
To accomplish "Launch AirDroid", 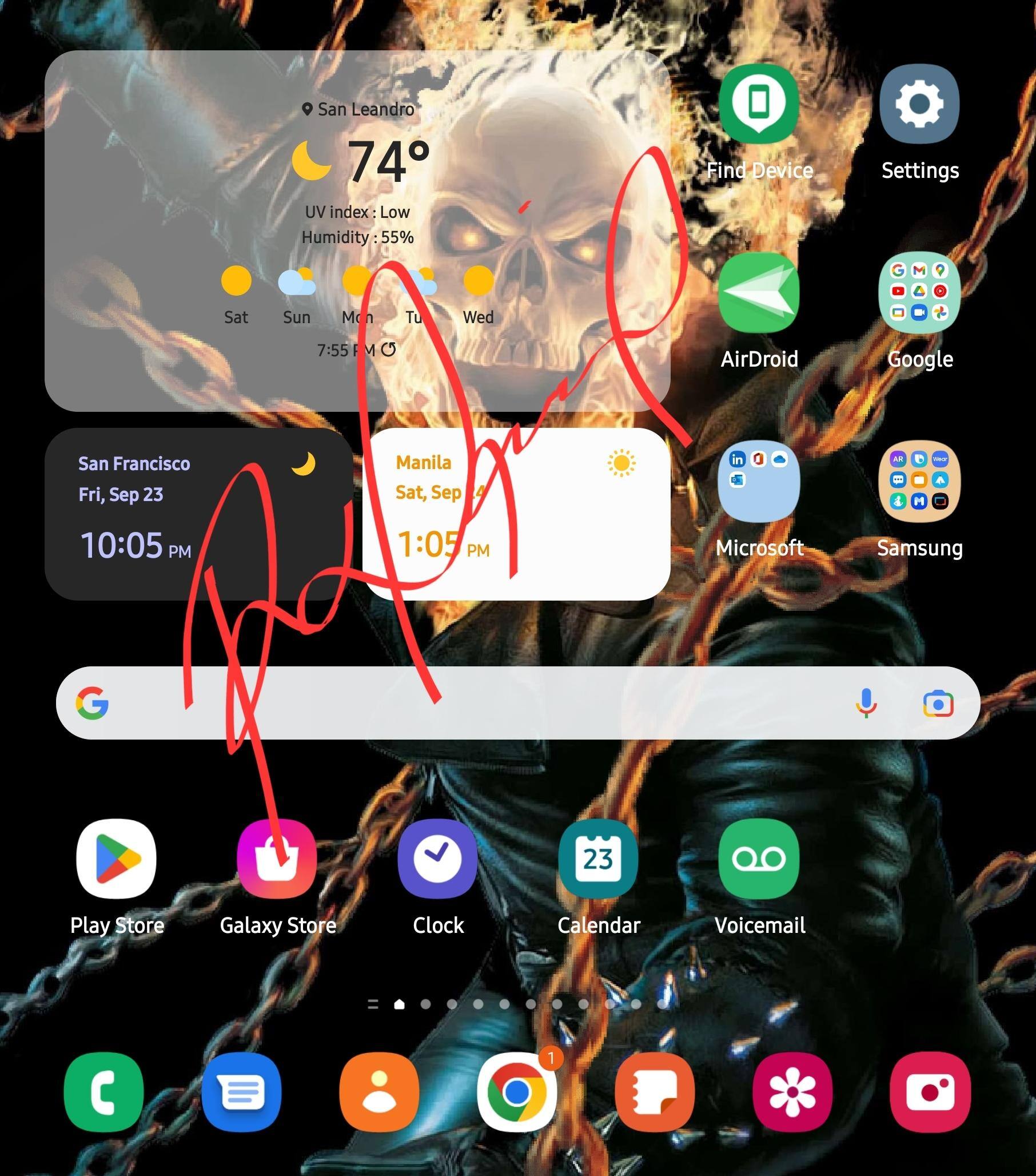I will (x=759, y=293).
